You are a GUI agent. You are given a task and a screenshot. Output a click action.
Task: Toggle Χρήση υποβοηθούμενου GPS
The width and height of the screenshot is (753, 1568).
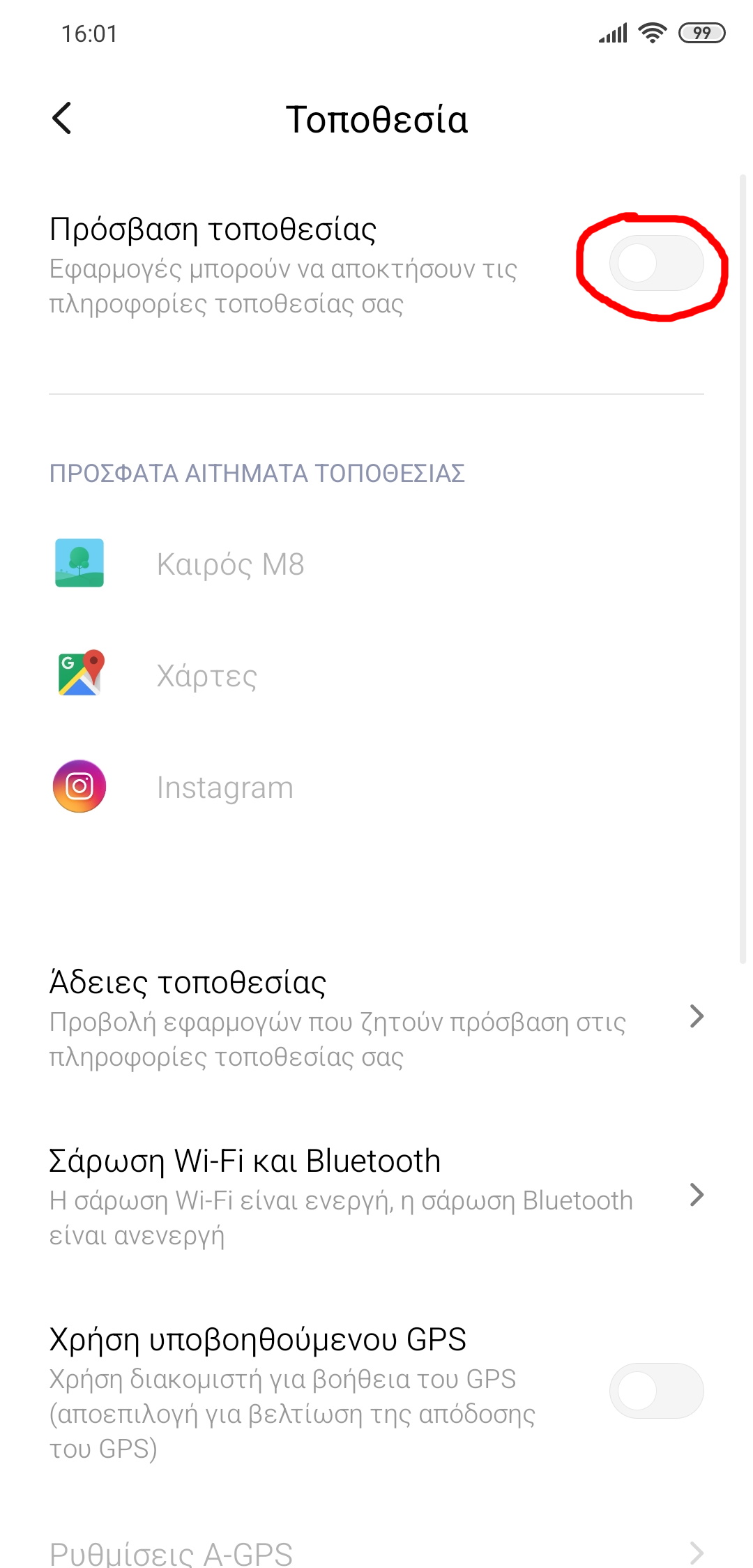656,1391
